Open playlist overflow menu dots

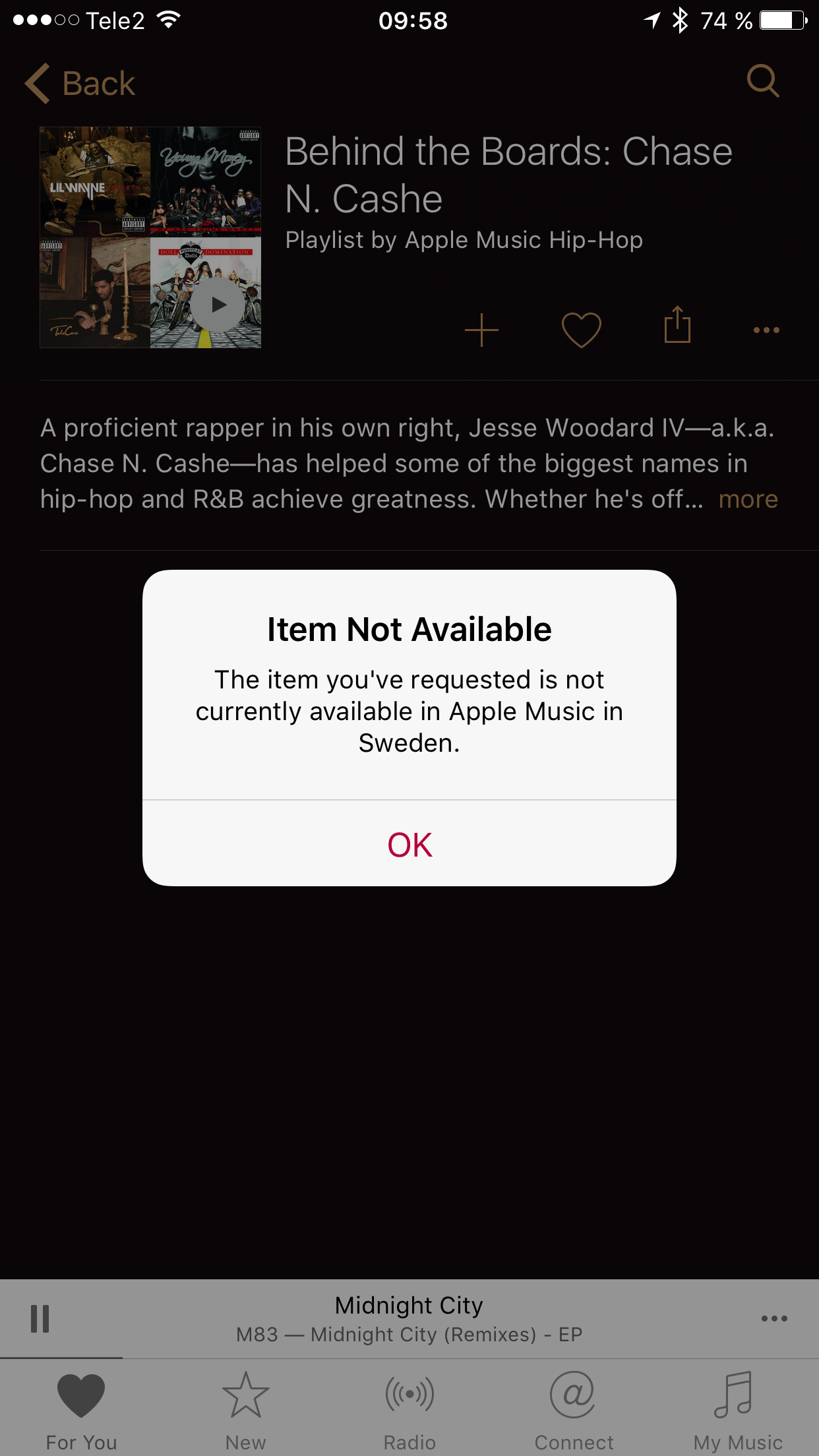coord(766,330)
